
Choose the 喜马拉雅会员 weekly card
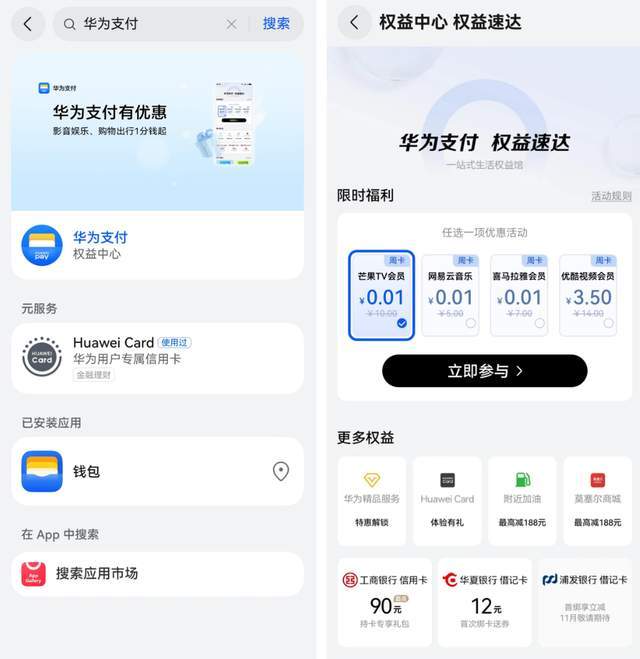tap(519, 295)
